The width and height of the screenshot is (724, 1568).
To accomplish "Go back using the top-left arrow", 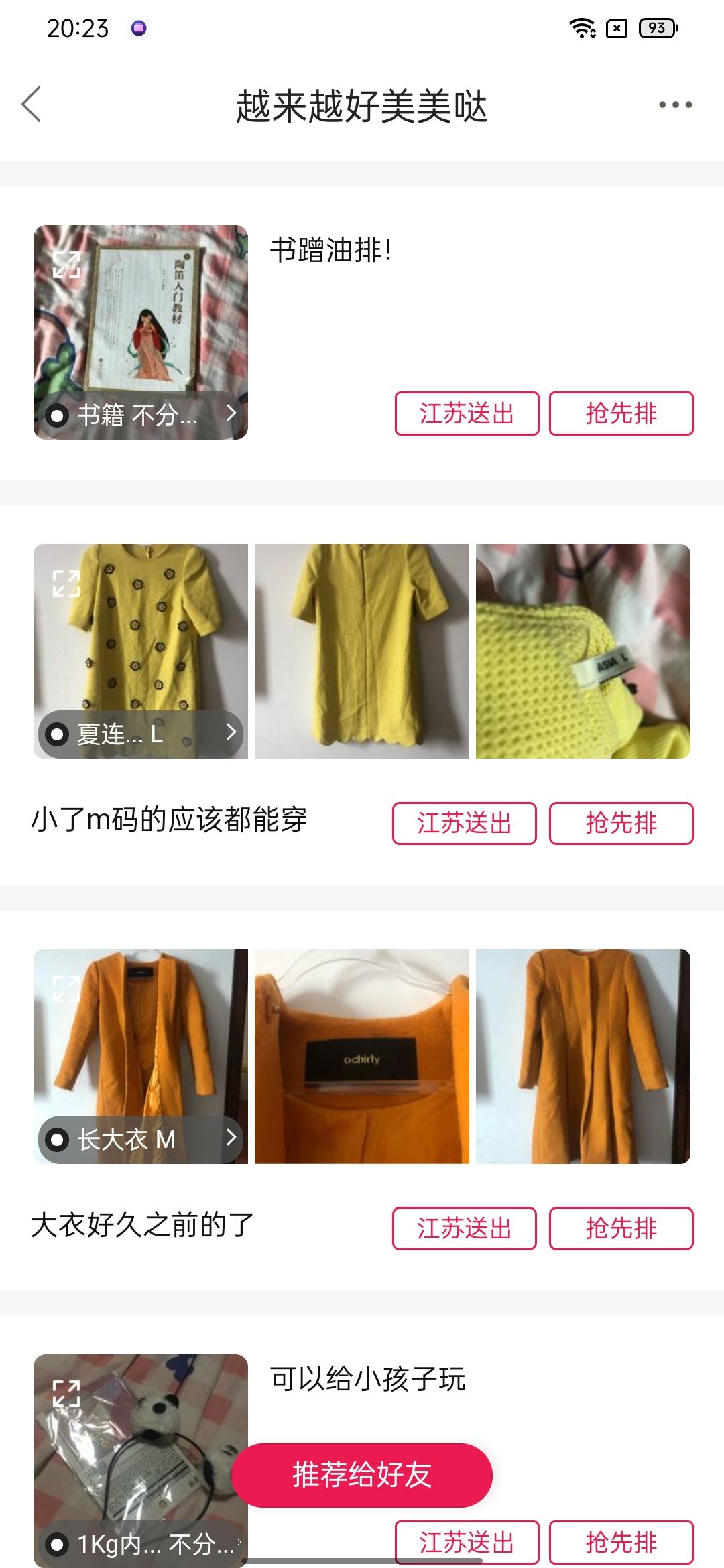I will click(32, 105).
